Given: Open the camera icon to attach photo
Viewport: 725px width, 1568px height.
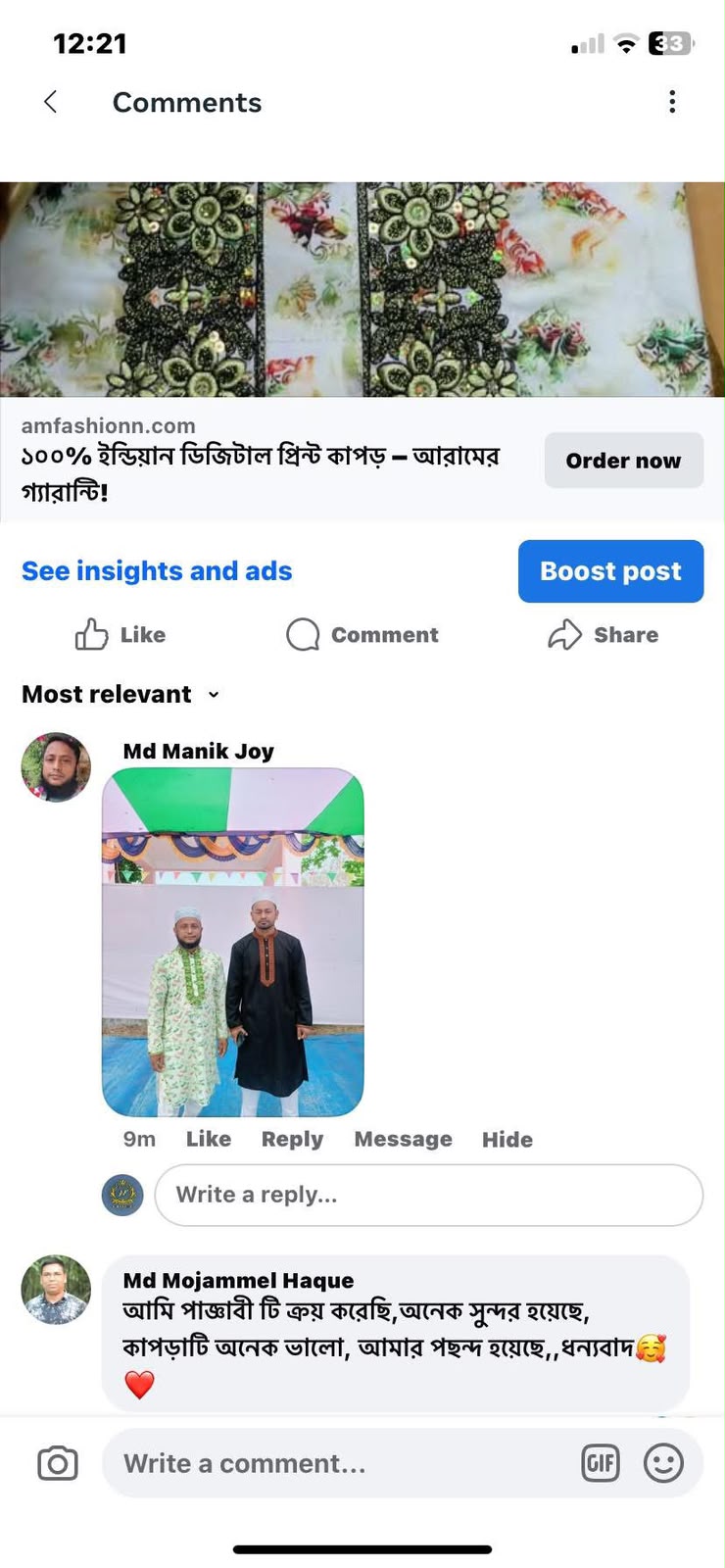Looking at the screenshot, I should [58, 1463].
